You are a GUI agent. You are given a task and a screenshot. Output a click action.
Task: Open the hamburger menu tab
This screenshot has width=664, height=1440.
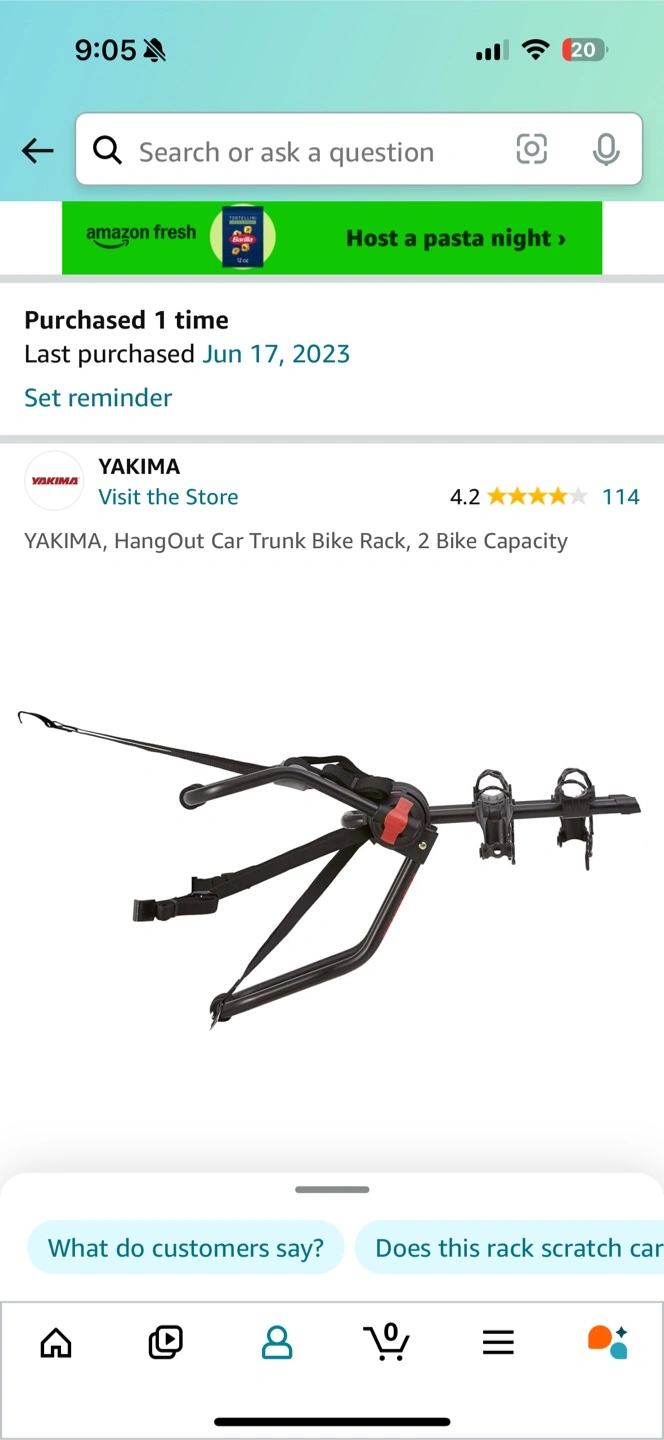[498, 1342]
